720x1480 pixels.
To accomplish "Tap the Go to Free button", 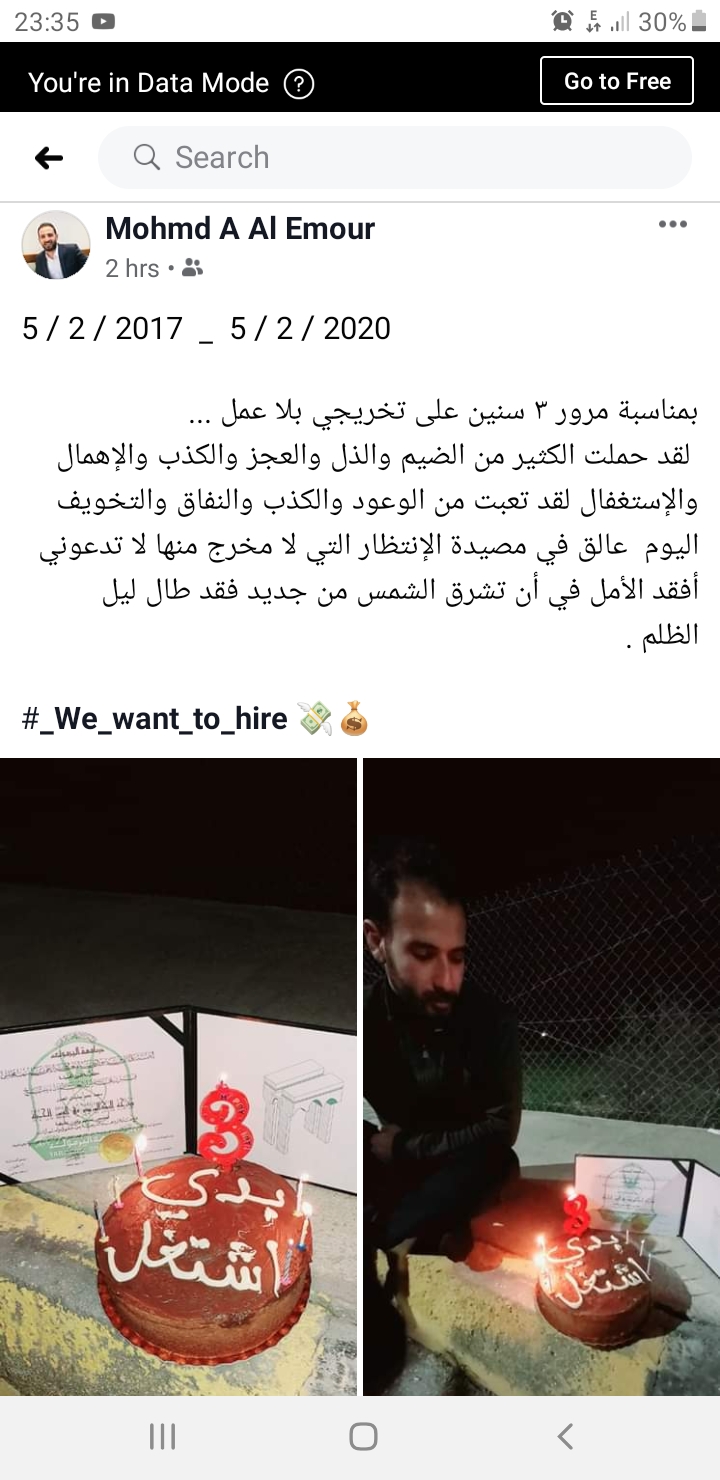I will tap(616, 81).
